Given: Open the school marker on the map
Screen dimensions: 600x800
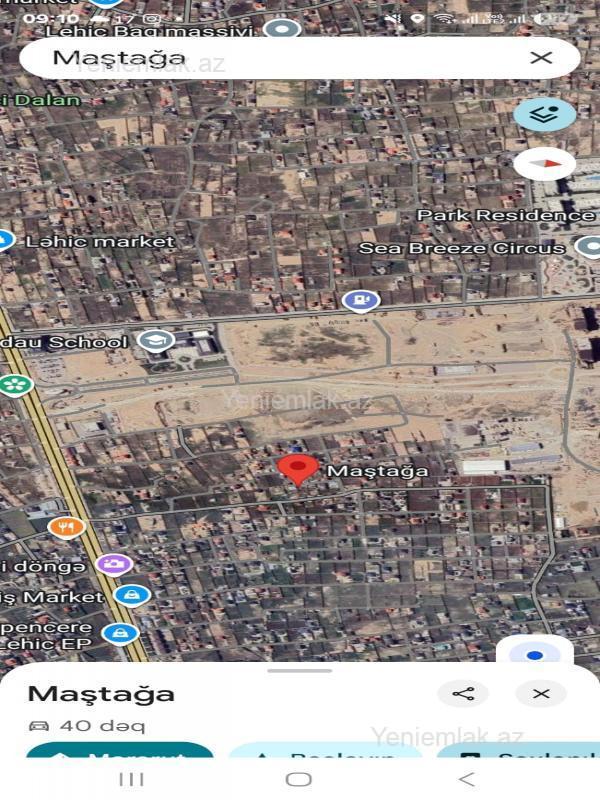Looking at the screenshot, I should pyautogui.click(x=155, y=341).
